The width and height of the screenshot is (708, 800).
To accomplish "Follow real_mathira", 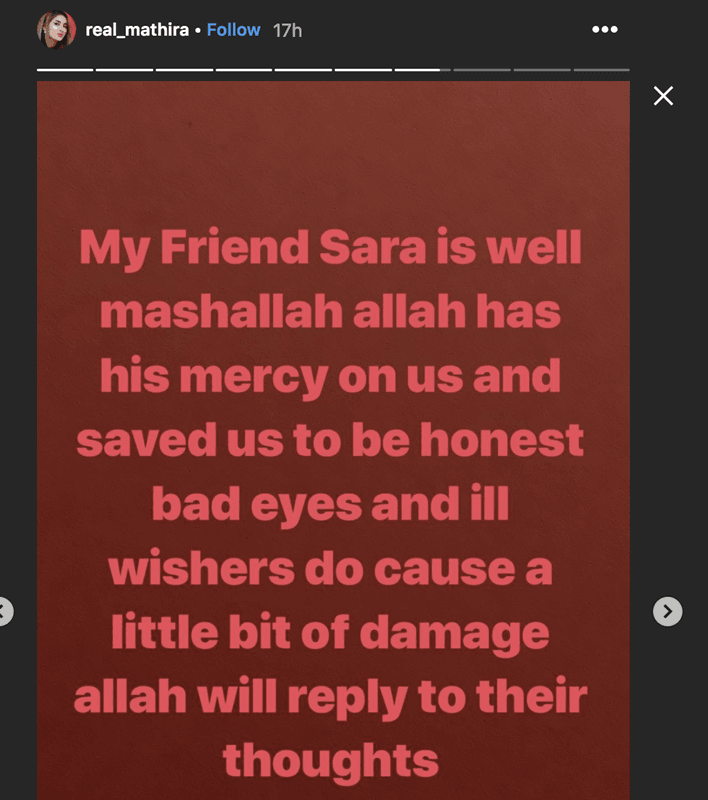I will click(x=233, y=30).
